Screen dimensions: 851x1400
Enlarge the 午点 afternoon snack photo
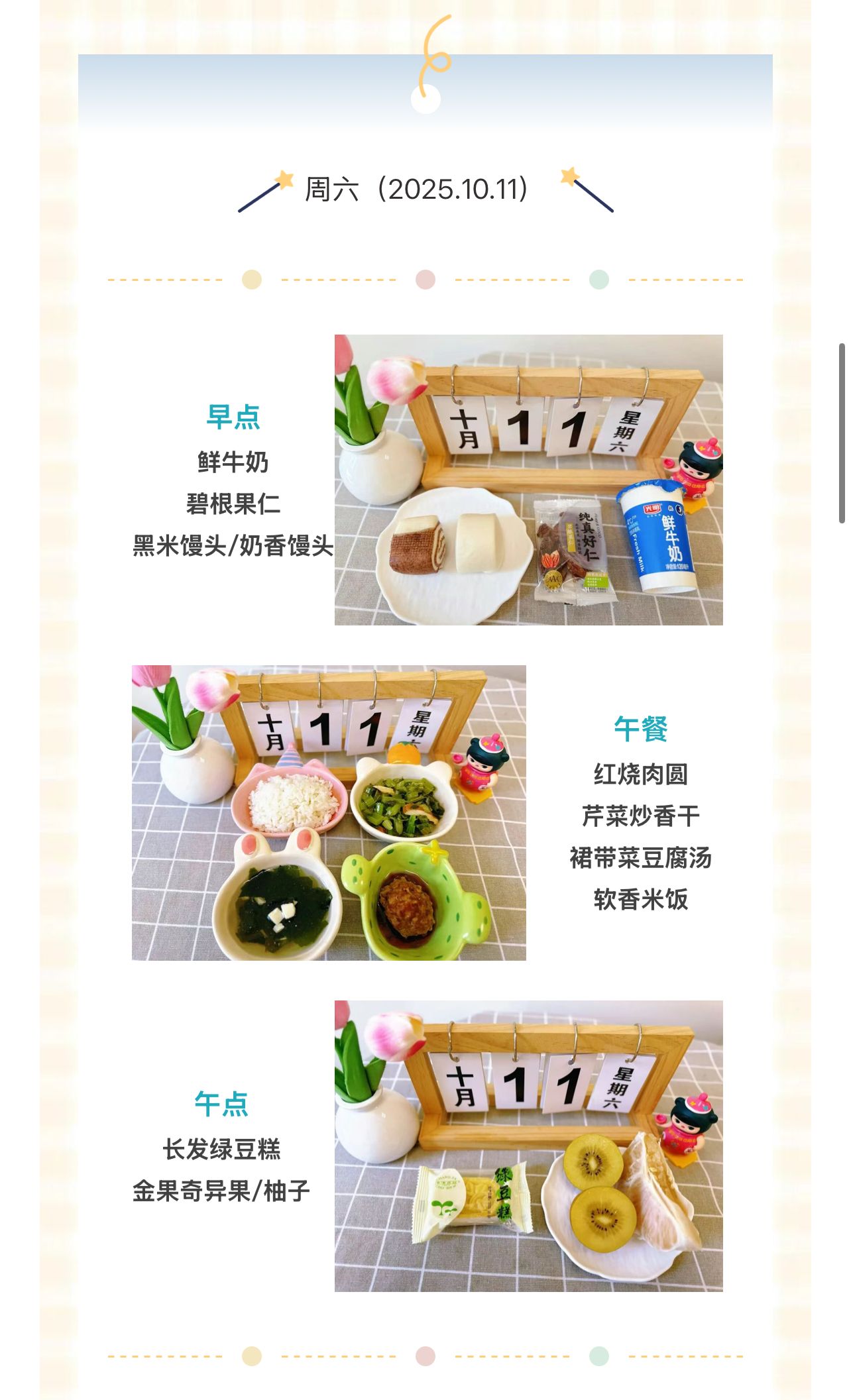click(x=528, y=1146)
